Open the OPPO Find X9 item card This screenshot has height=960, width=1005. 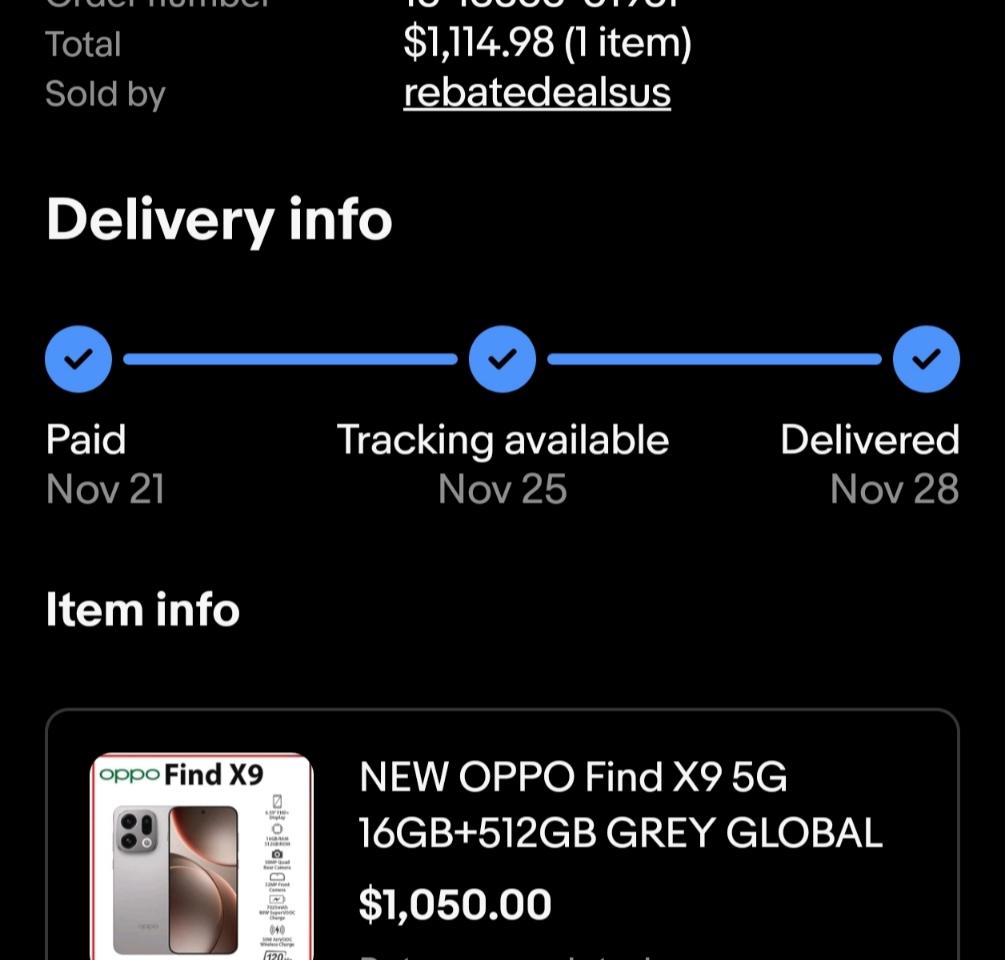tap(619, 805)
